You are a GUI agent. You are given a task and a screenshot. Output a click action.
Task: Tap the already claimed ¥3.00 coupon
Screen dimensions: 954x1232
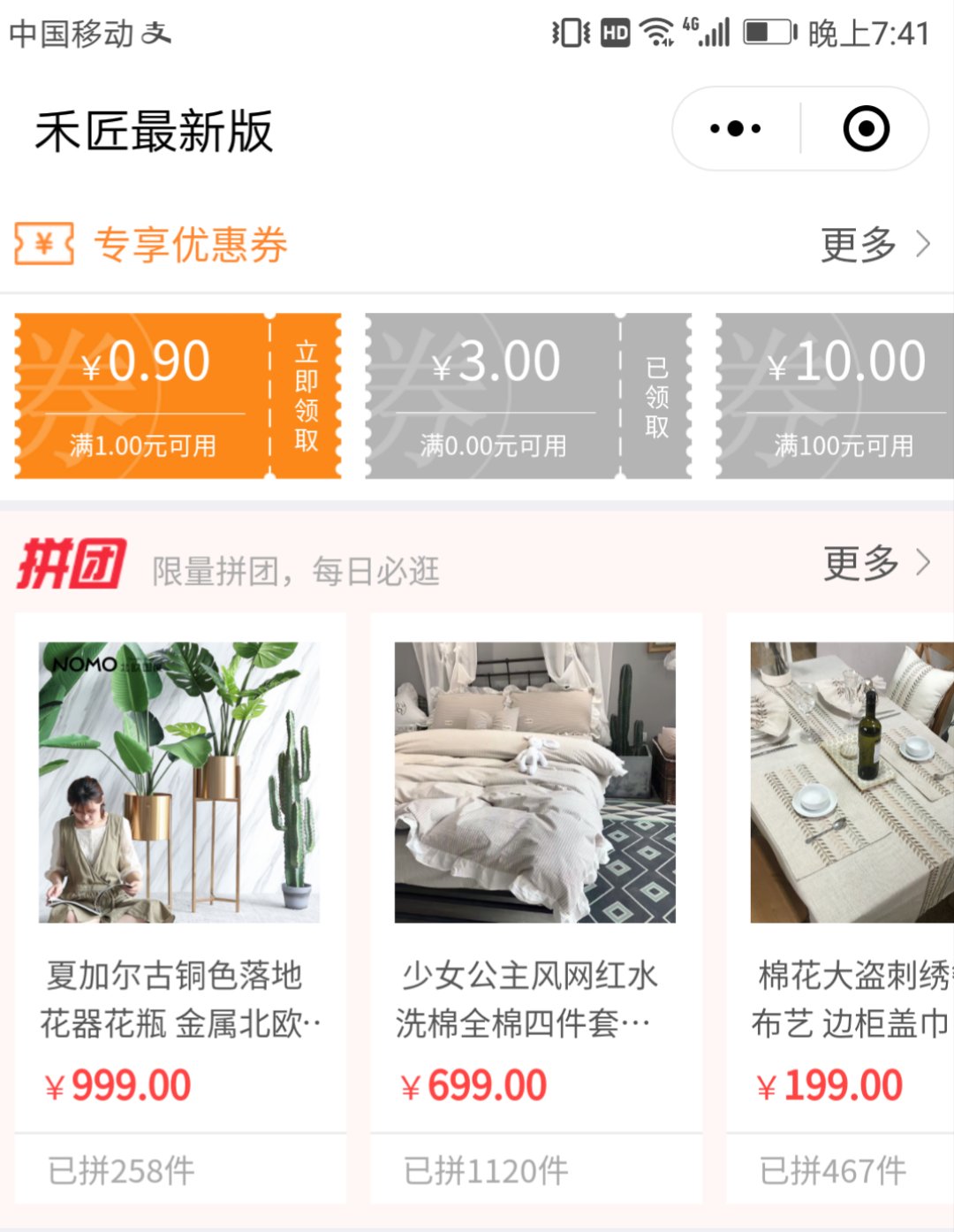coord(528,396)
